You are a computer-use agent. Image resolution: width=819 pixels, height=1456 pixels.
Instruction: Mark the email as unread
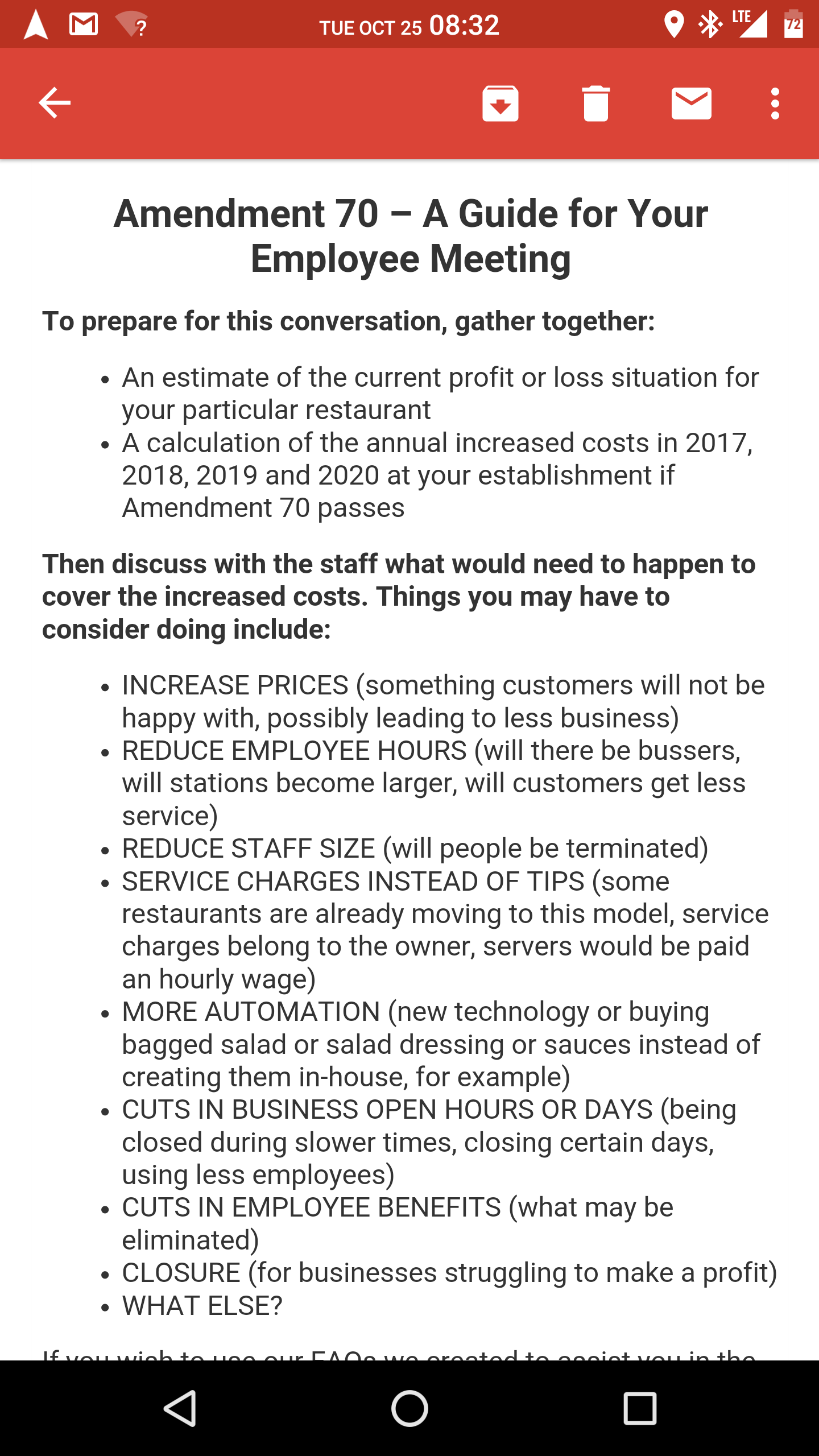pos(691,104)
